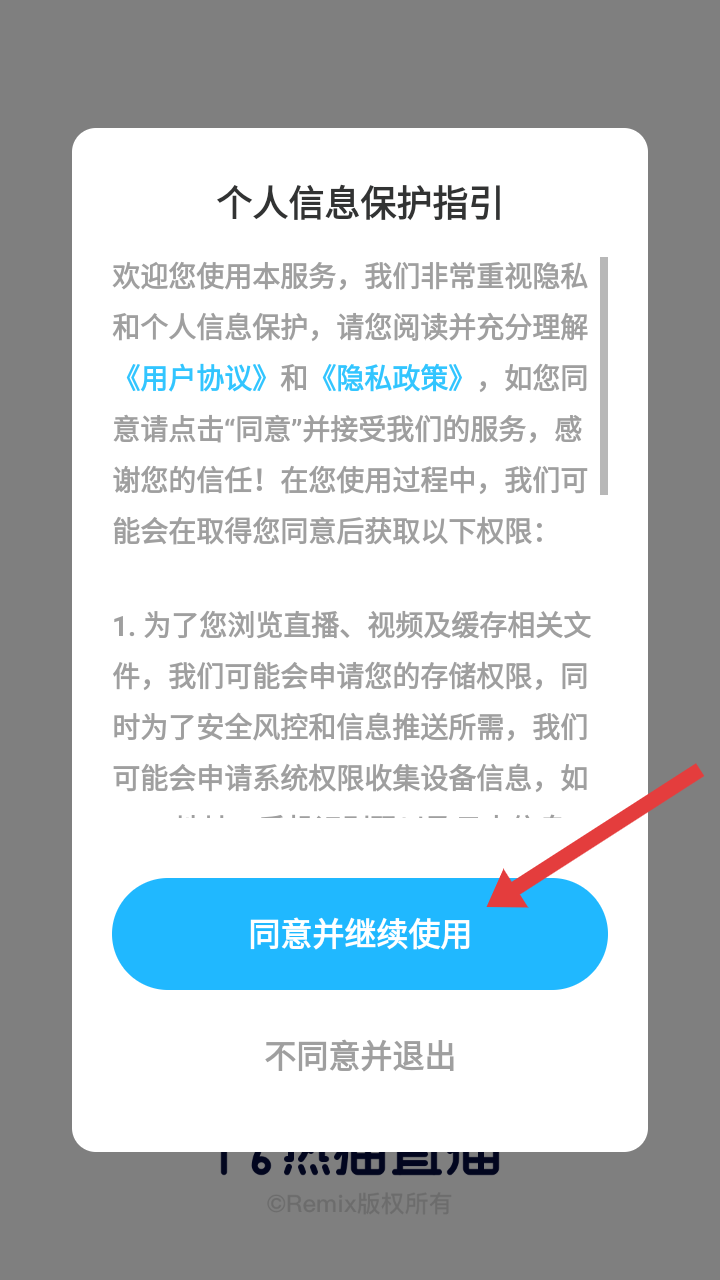Tap 同意并继续使用 to agree and continue
The width and height of the screenshot is (720, 1280).
point(360,934)
